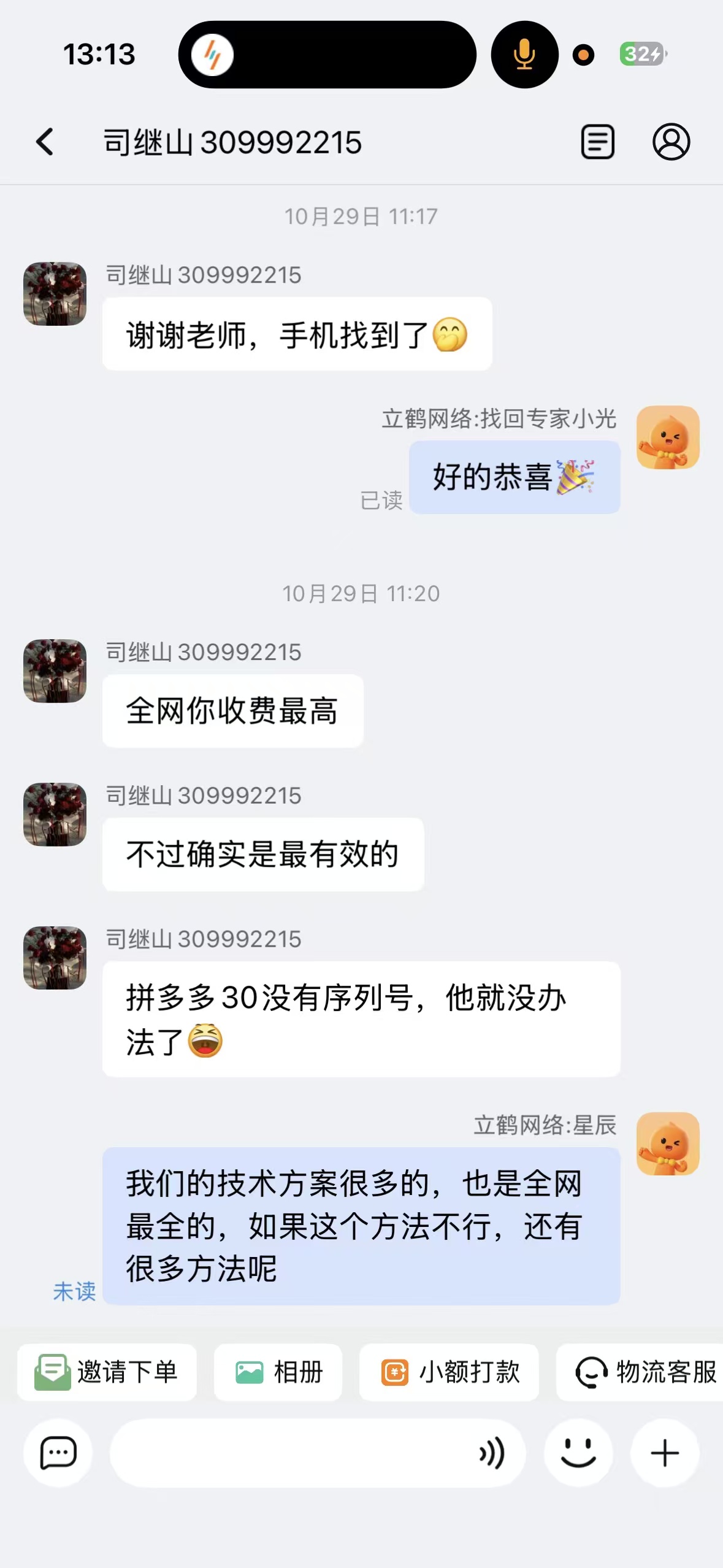Open the plus attachments menu
Viewport: 723px width, 1568px height.
[x=665, y=1453]
